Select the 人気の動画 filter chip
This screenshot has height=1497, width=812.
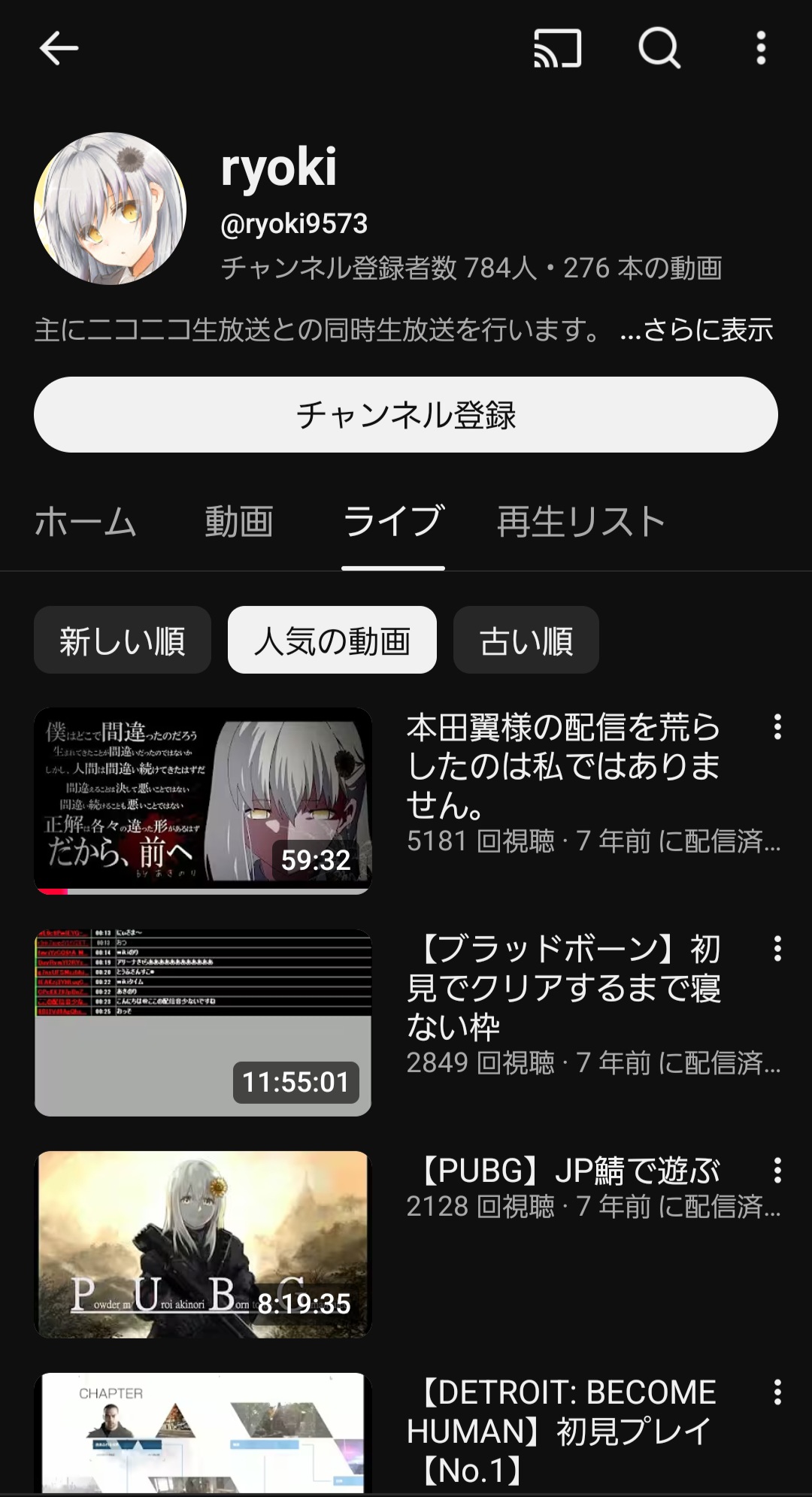(332, 641)
